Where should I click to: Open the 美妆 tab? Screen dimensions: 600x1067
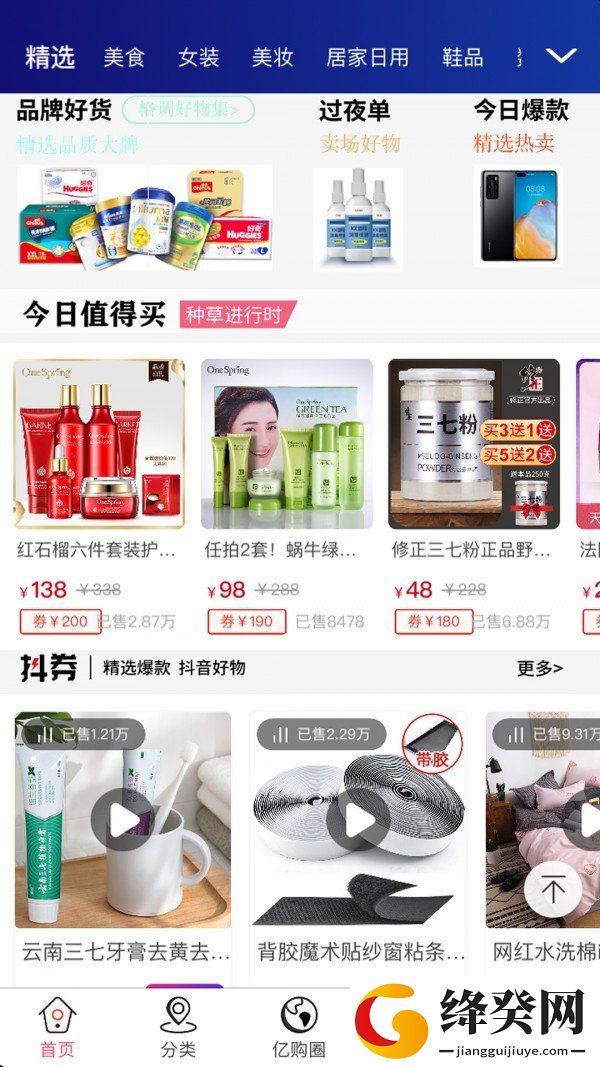(273, 57)
